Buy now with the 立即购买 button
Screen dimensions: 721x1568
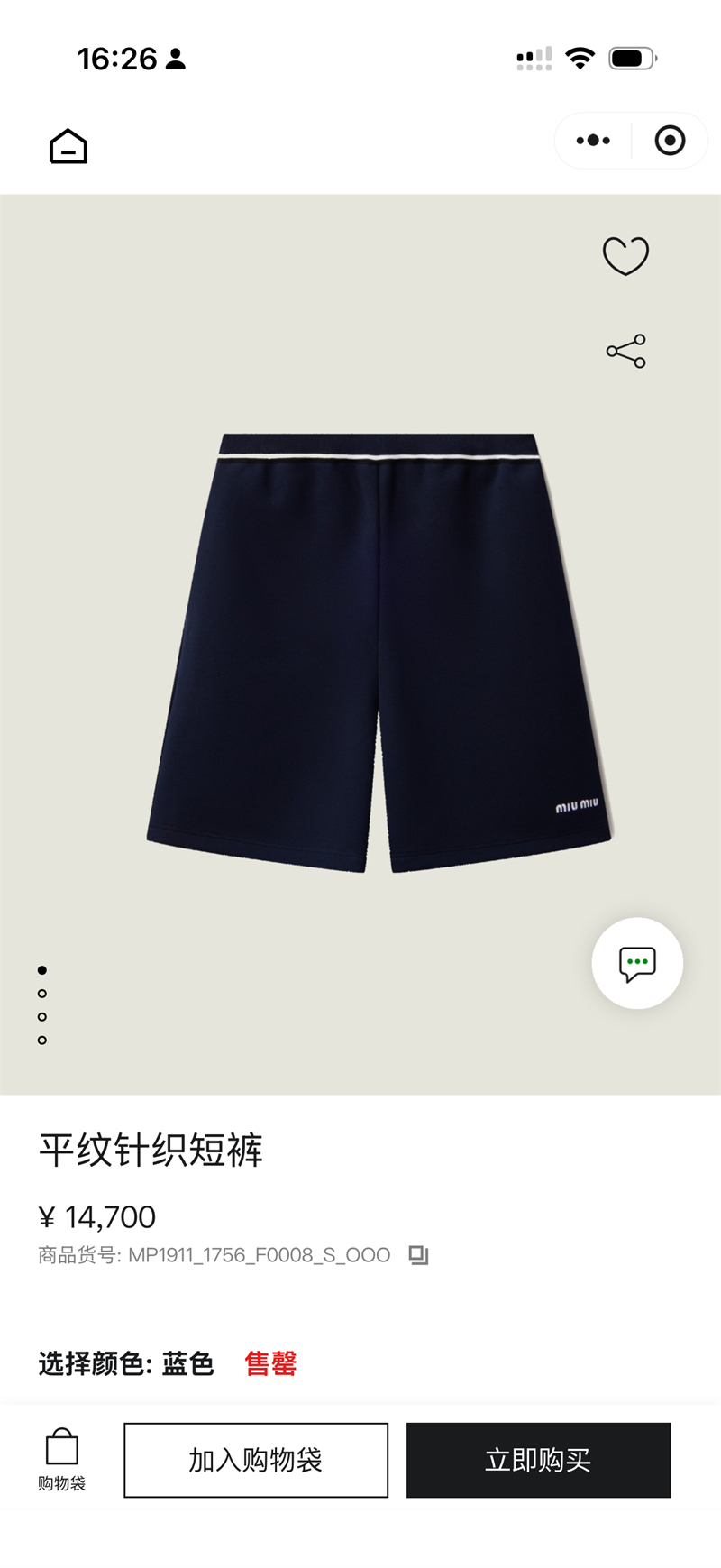pos(538,1460)
